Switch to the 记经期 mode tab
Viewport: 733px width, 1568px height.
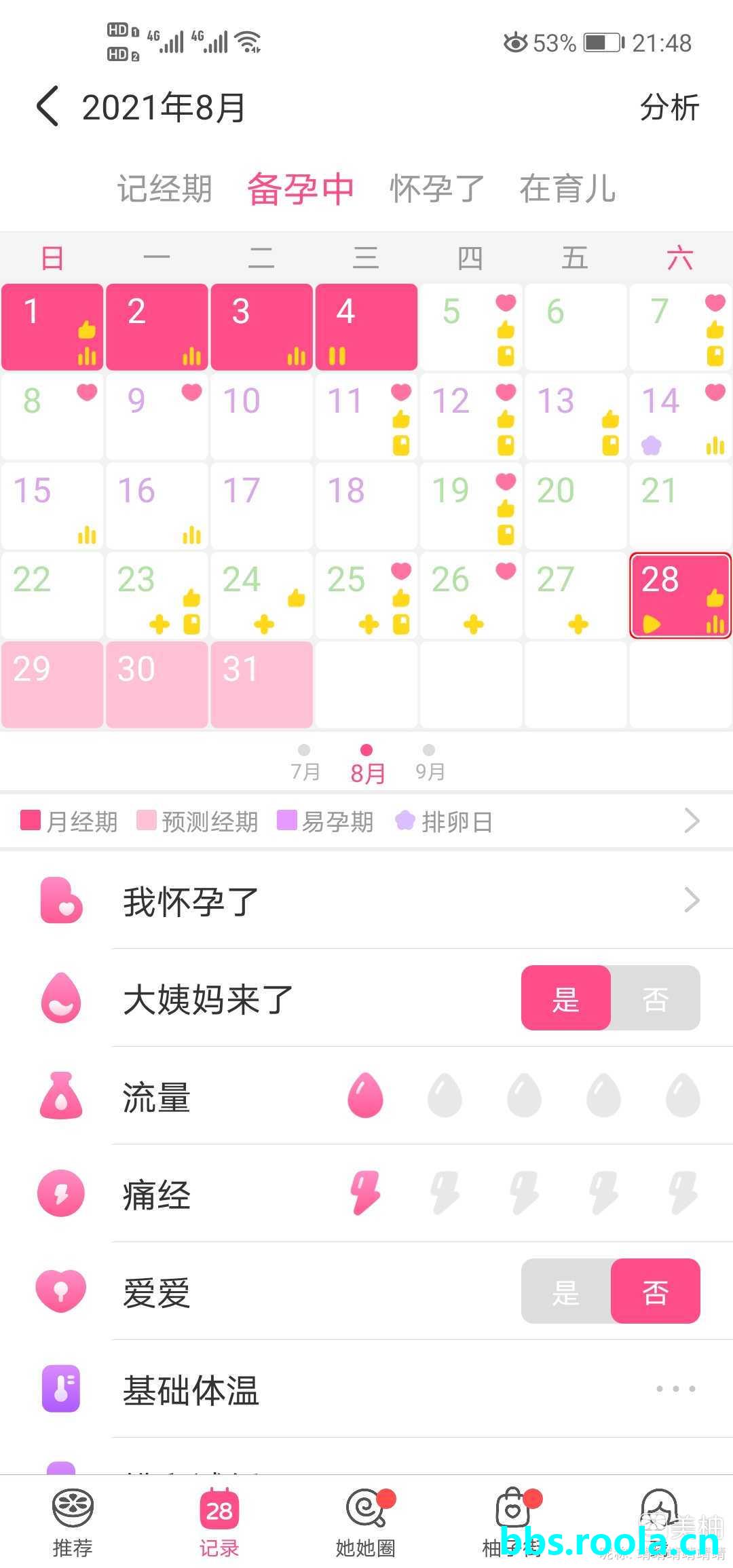click(x=164, y=189)
